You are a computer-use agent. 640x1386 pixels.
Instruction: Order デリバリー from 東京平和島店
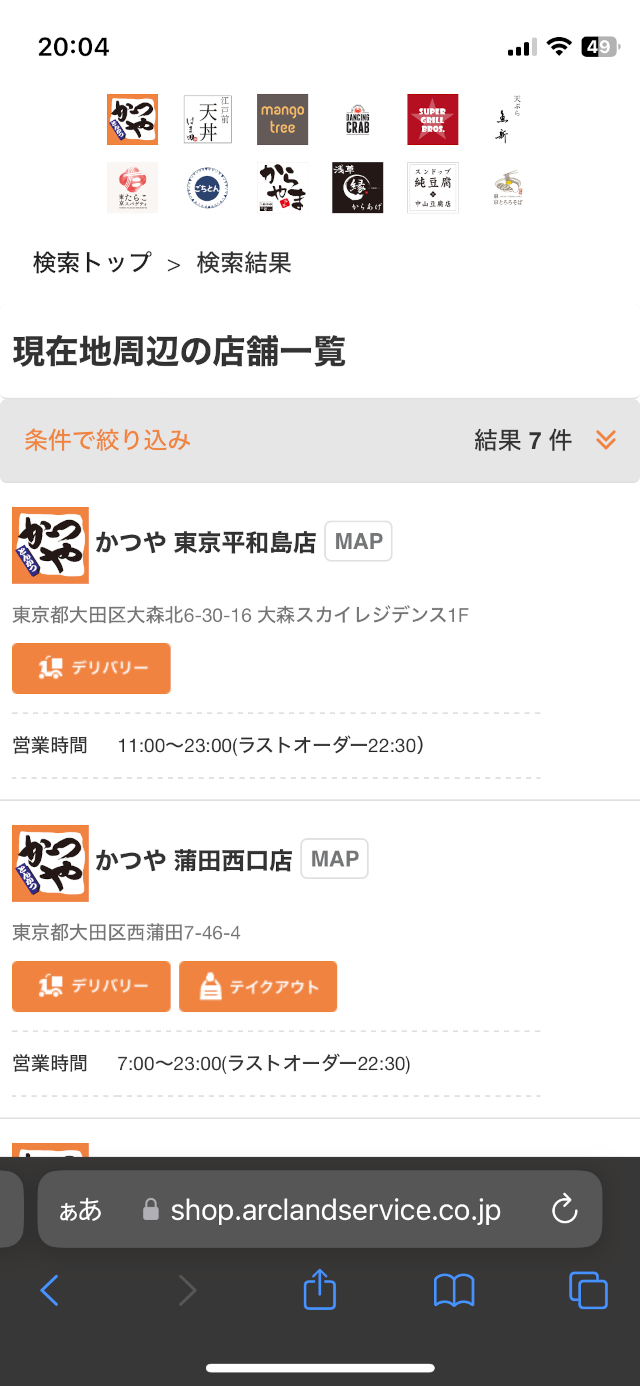coord(91,668)
